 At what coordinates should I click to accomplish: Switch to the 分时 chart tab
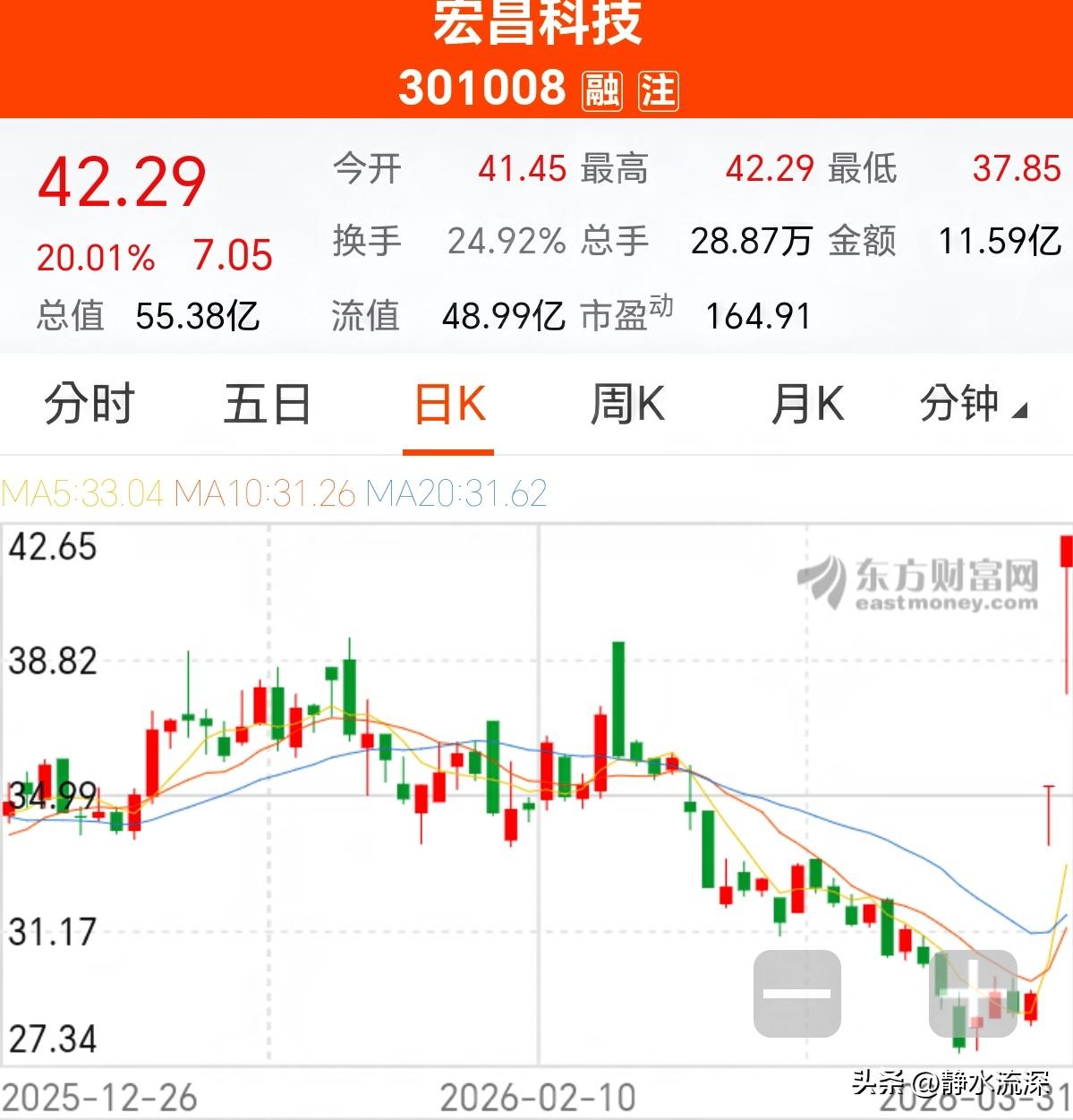(x=89, y=404)
